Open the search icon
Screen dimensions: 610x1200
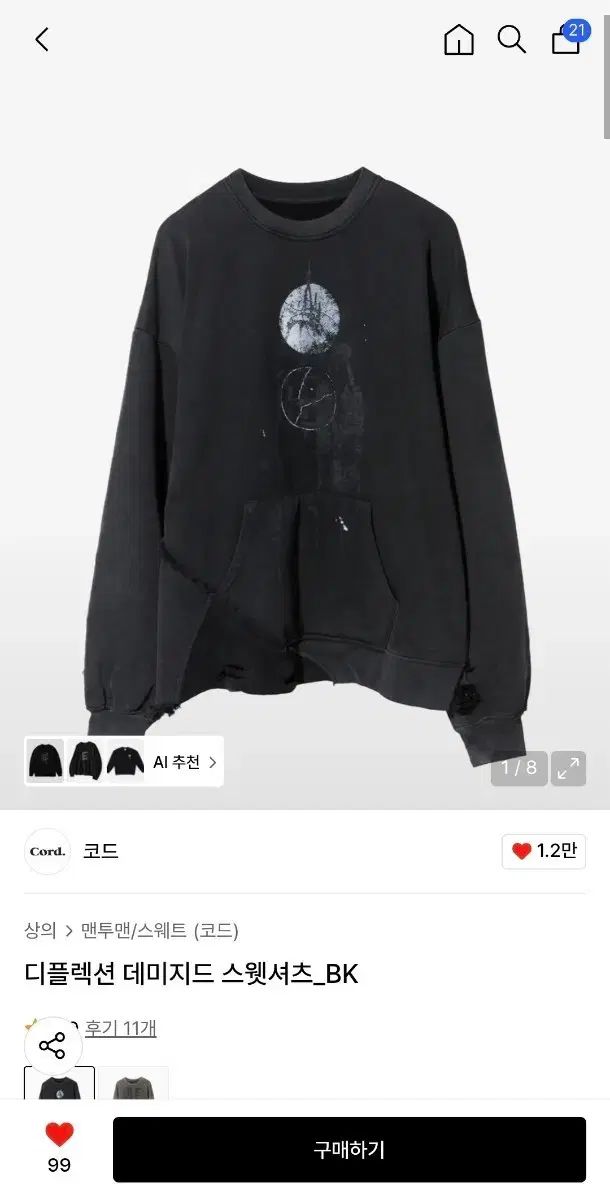click(512, 40)
